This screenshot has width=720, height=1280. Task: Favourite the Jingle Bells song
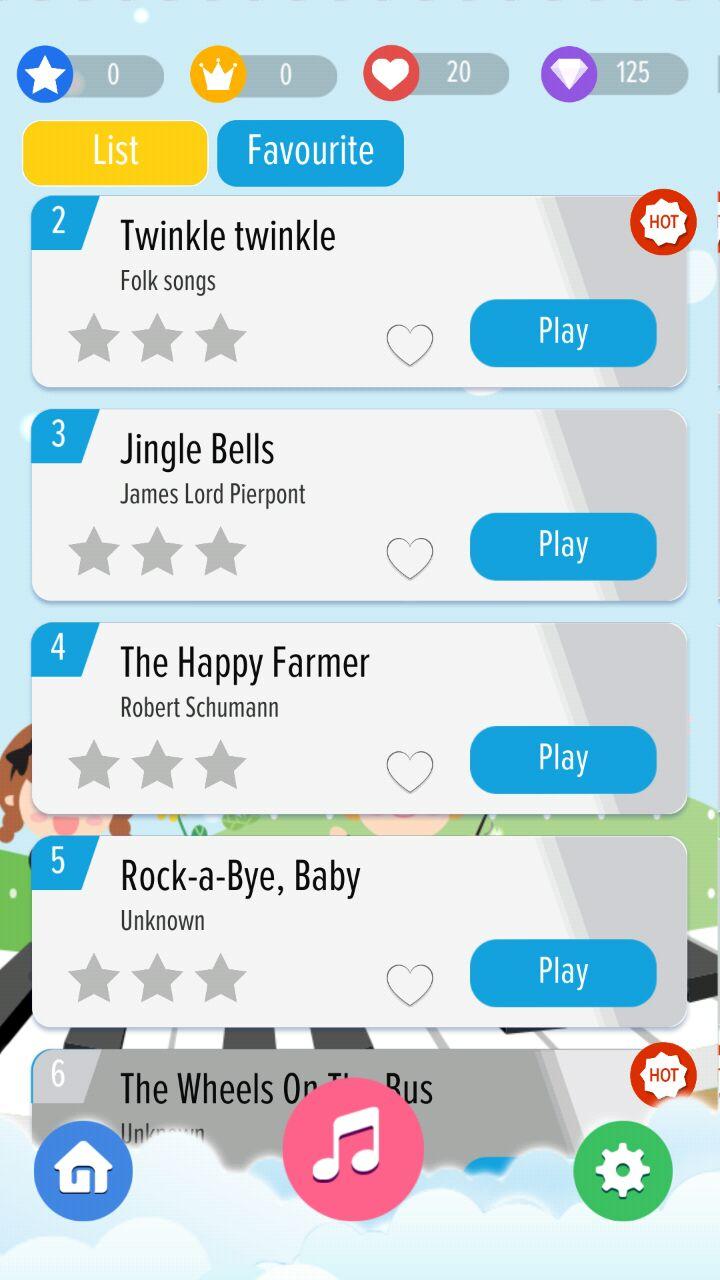(410, 557)
